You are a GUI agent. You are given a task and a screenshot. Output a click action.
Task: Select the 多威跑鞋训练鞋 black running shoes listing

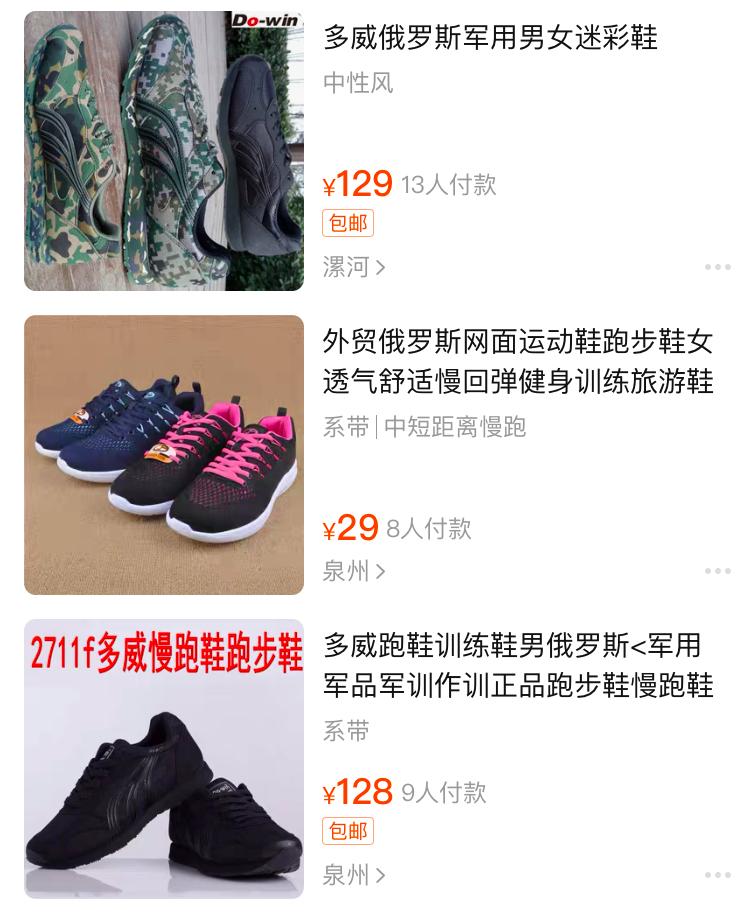point(517,665)
